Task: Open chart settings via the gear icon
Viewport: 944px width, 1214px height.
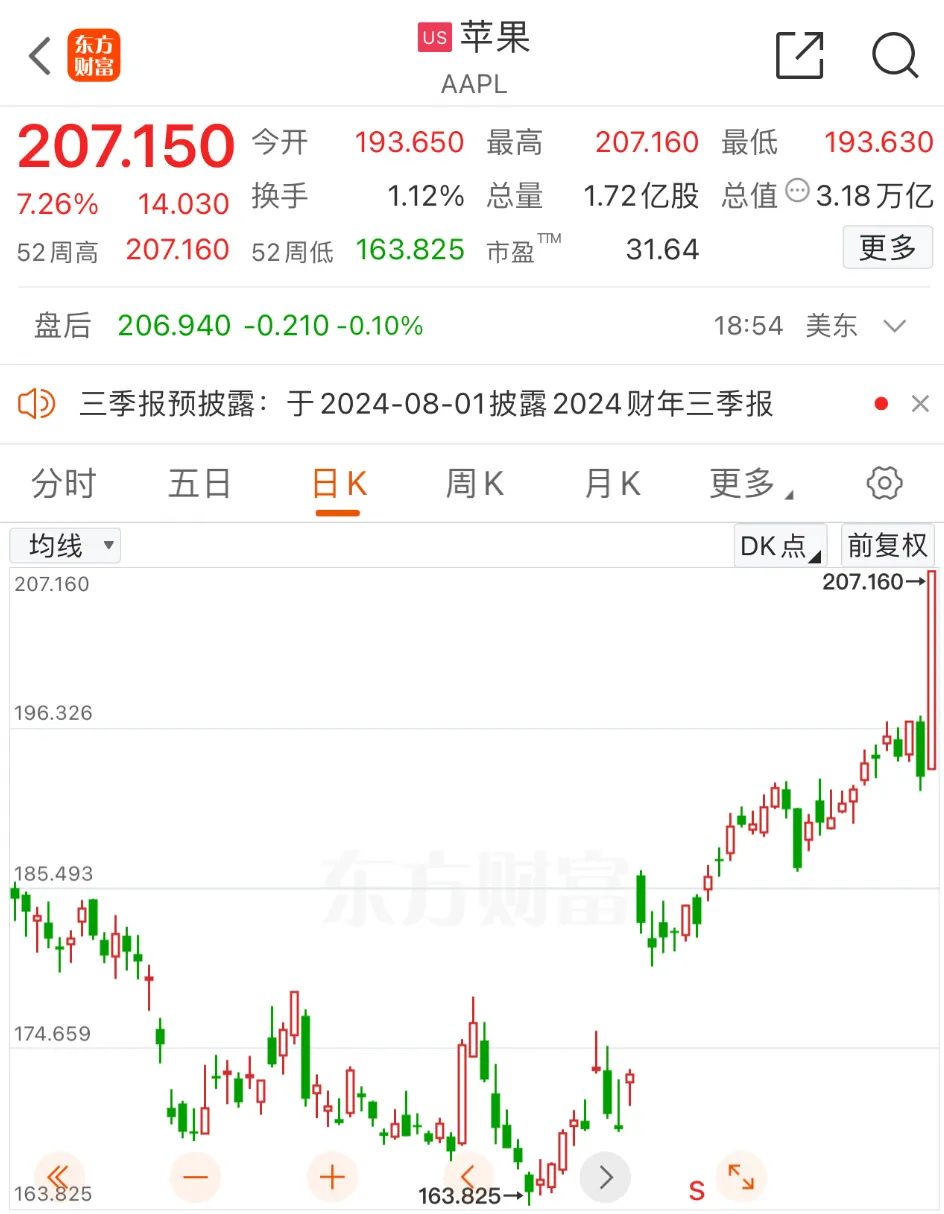Action: (x=884, y=483)
